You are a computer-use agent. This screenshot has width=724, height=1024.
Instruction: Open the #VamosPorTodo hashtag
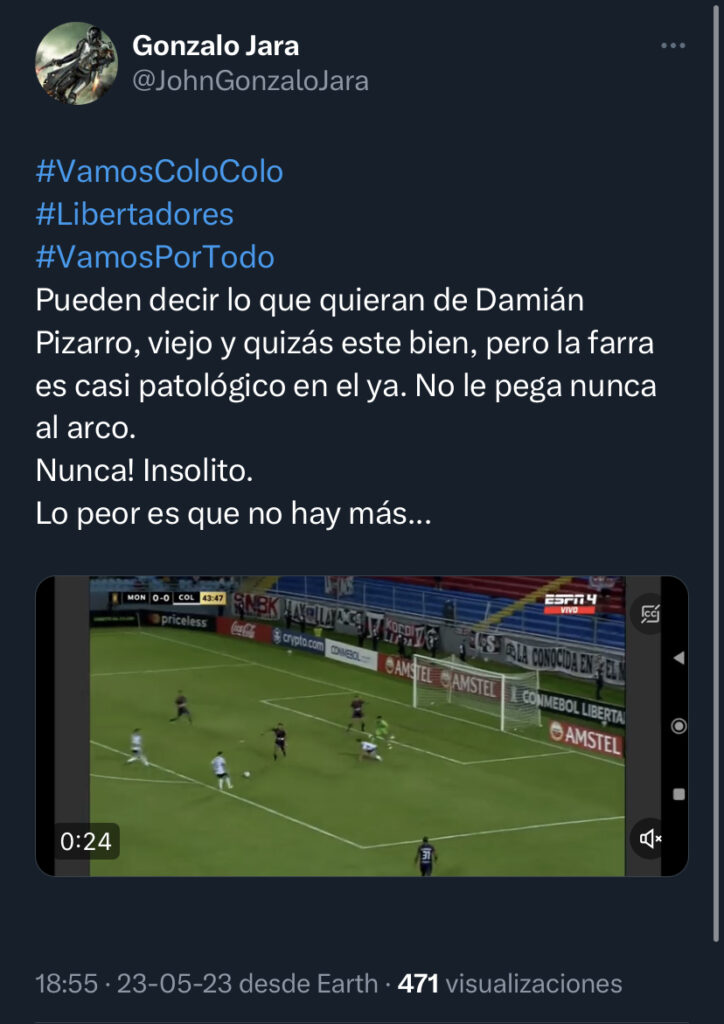[x=155, y=258]
